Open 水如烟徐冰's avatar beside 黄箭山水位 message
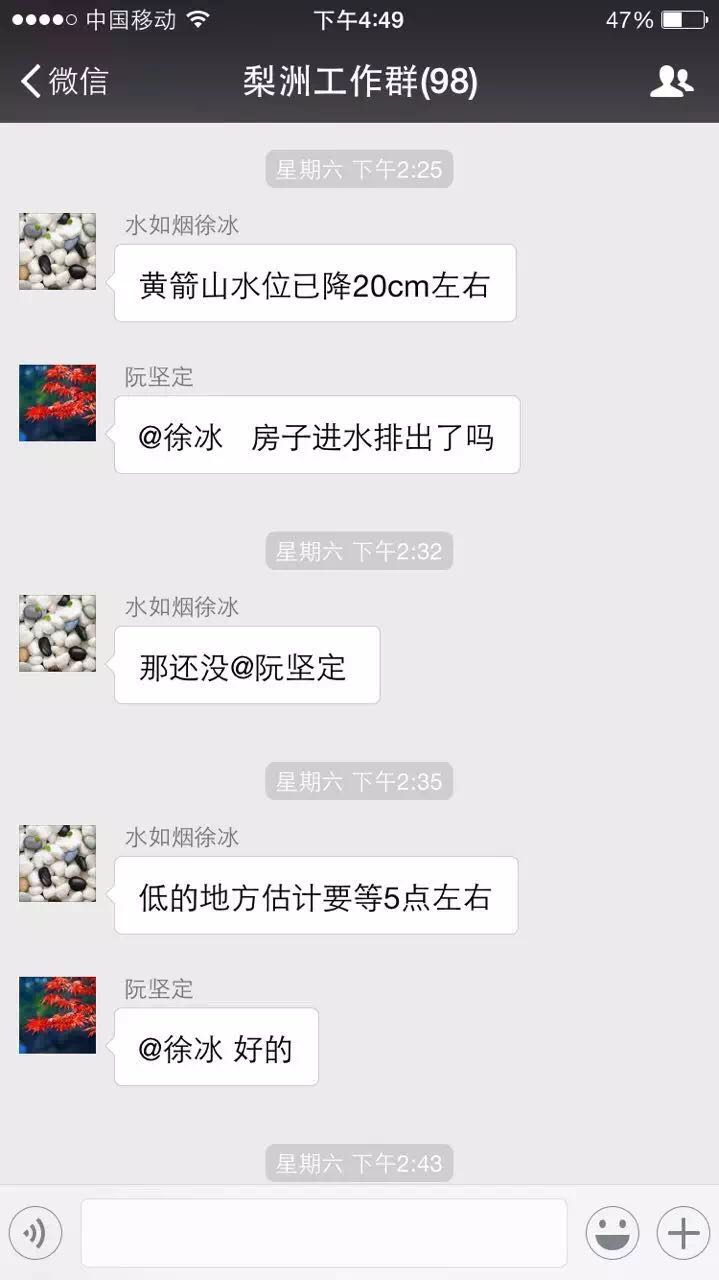The height and width of the screenshot is (1280, 719). (x=58, y=251)
